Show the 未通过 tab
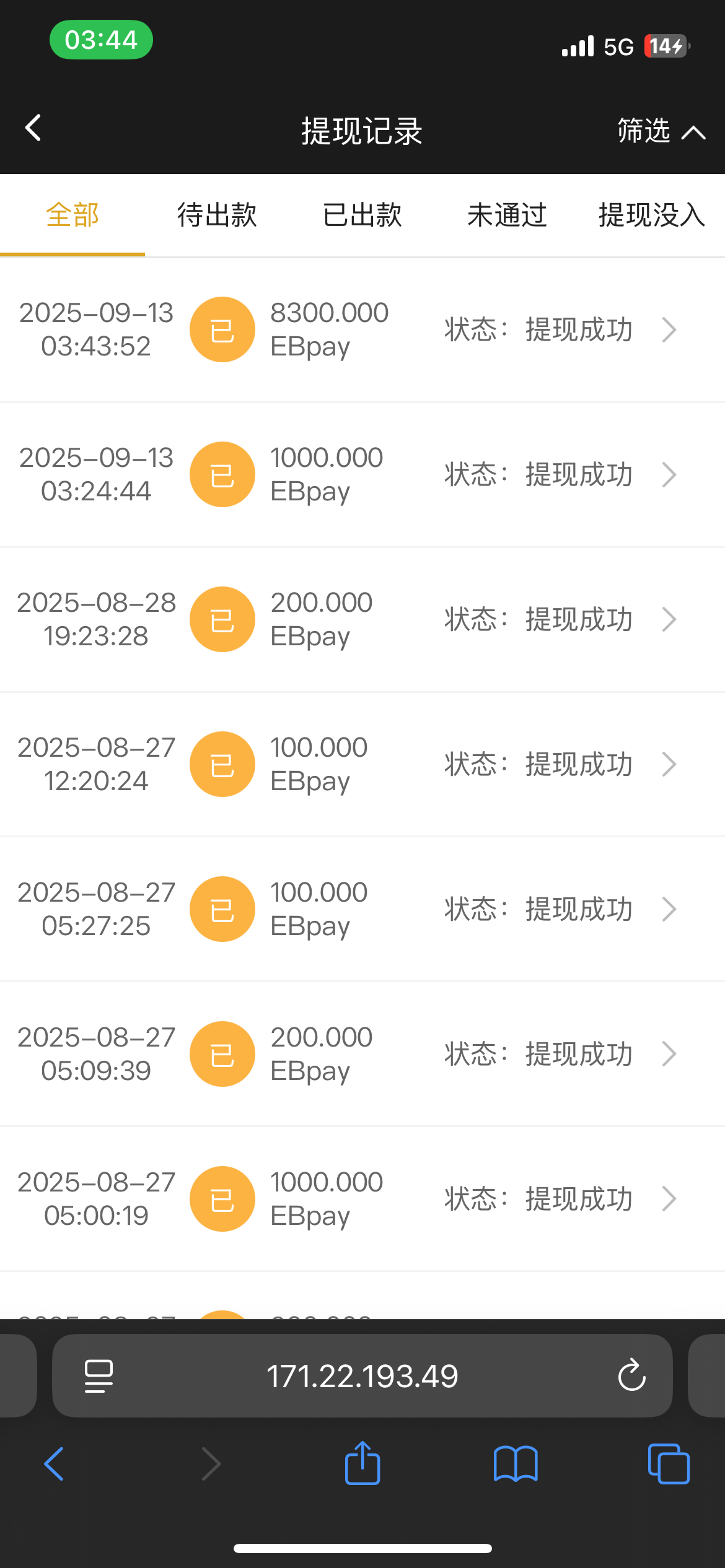Viewport: 725px width, 1568px height. pos(507,216)
